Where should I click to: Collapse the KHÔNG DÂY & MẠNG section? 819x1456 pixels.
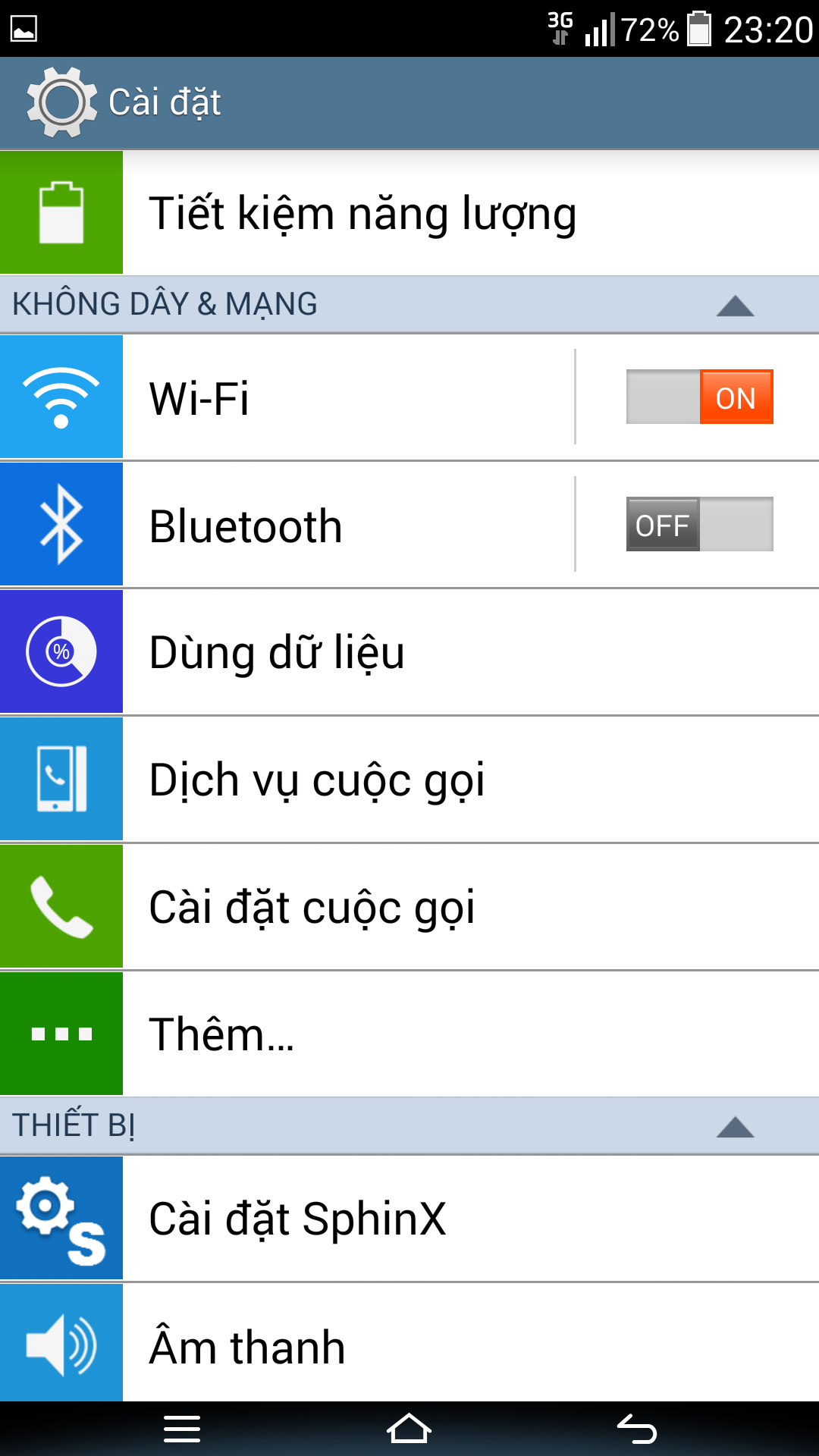click(x=735, y=306)
